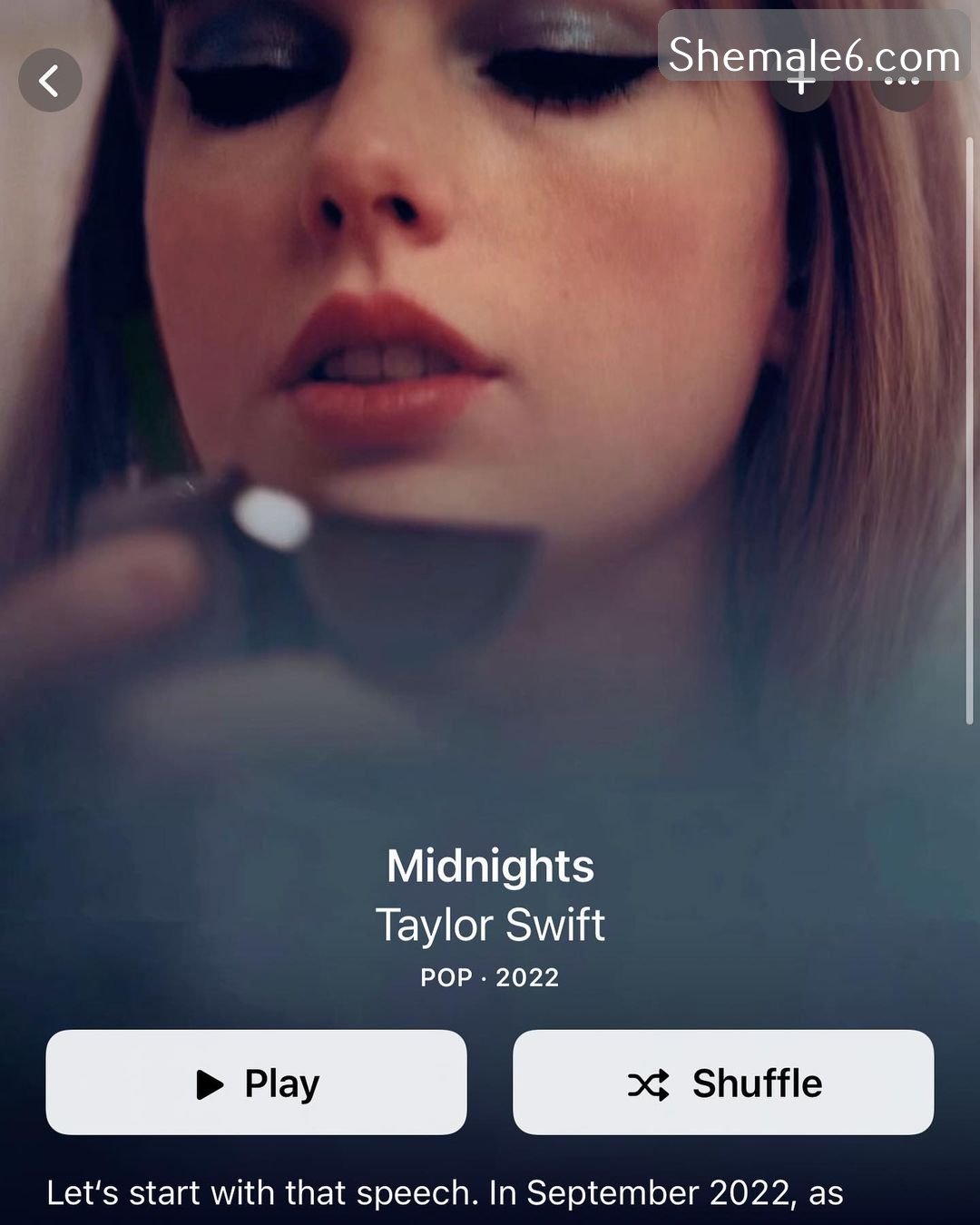
Task: Play the Midnights album
Action: coord(256,1082)
